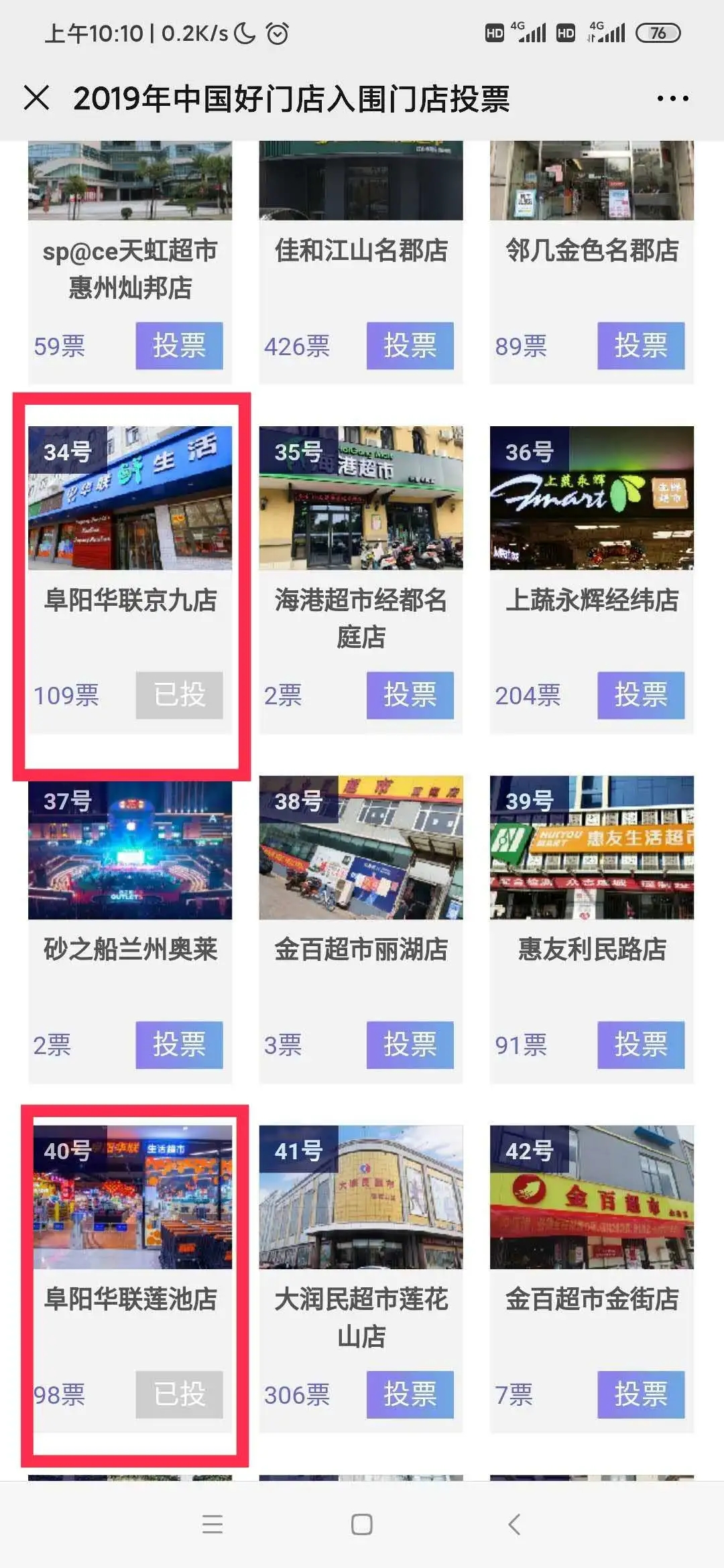Vote for 上蔬永辉经纬店
The height and width of the screenshot is (1568, 724).
(641, 695)
